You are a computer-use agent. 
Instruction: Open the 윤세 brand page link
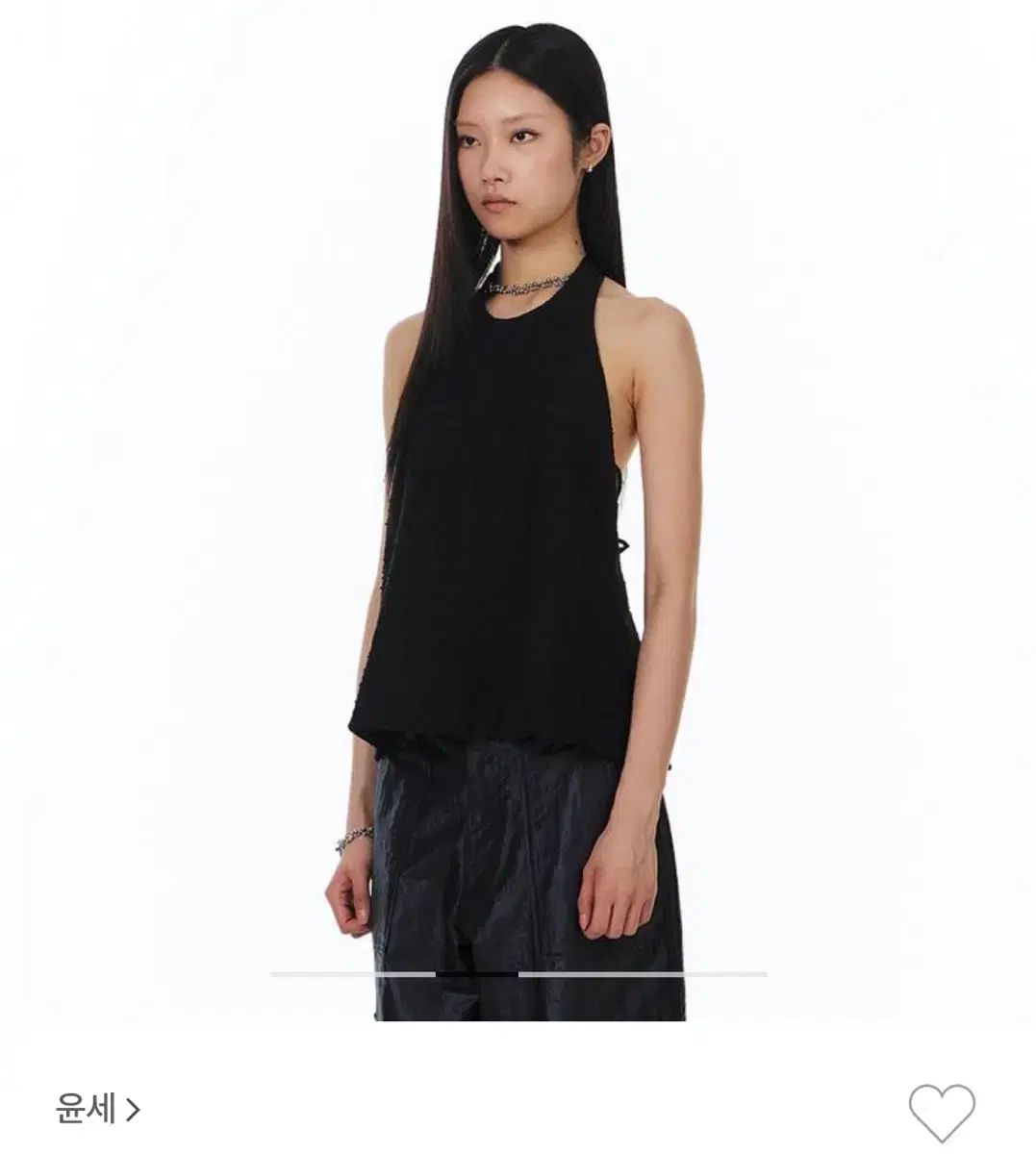(97, 1109)
